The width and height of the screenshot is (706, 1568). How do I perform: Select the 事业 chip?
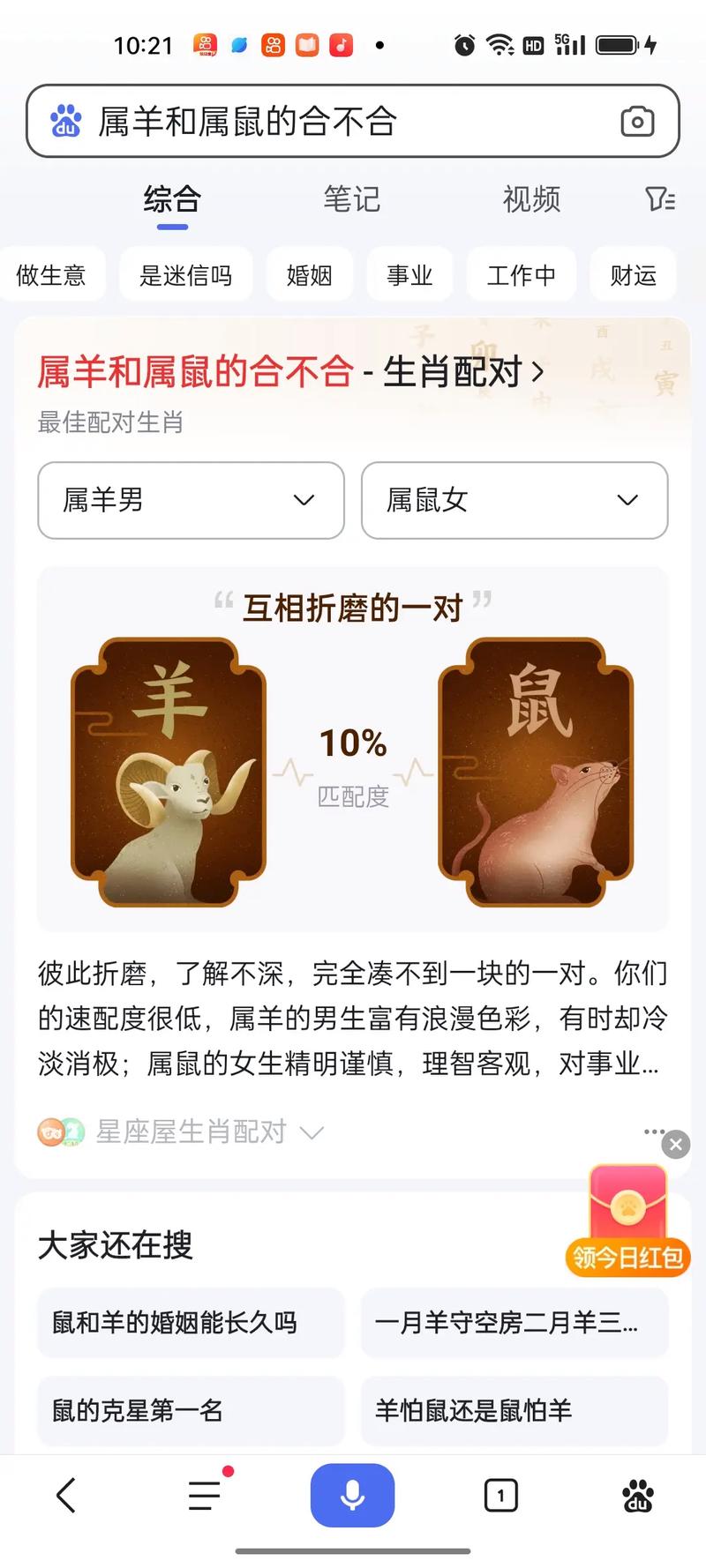(x=409, y=276)
